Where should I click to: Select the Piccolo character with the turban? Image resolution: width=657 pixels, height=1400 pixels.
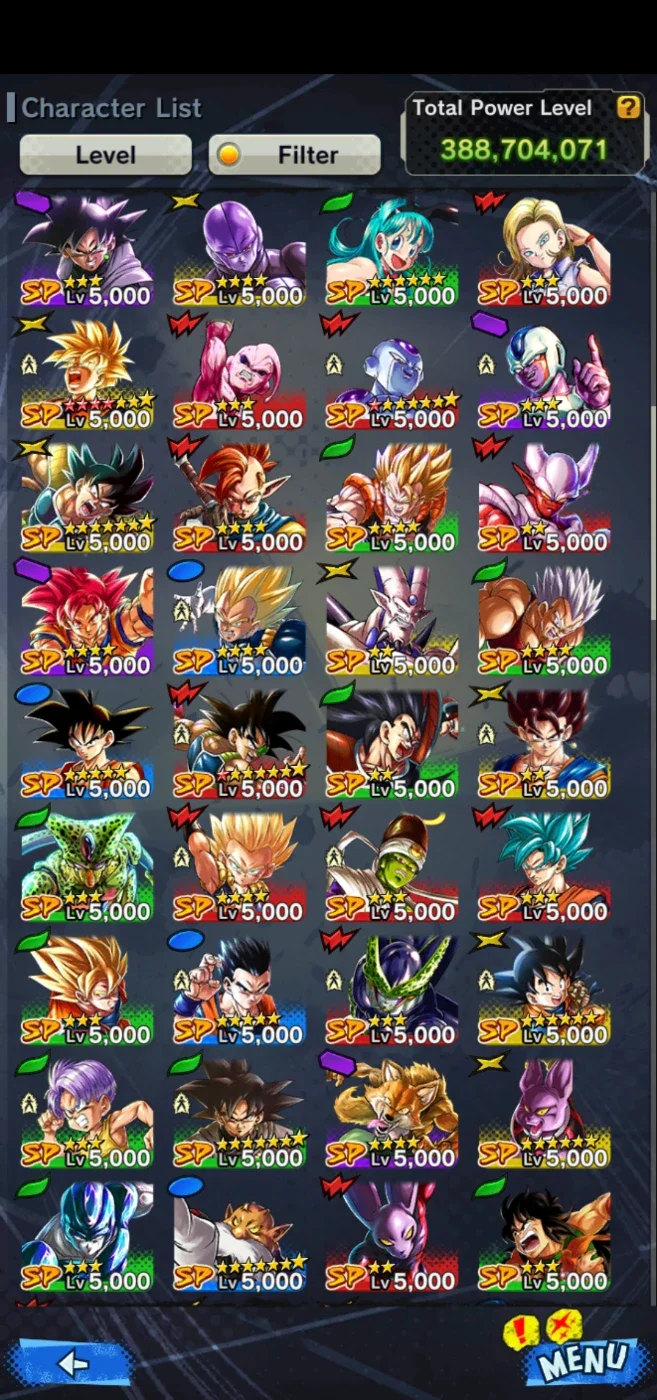[392, 866]
